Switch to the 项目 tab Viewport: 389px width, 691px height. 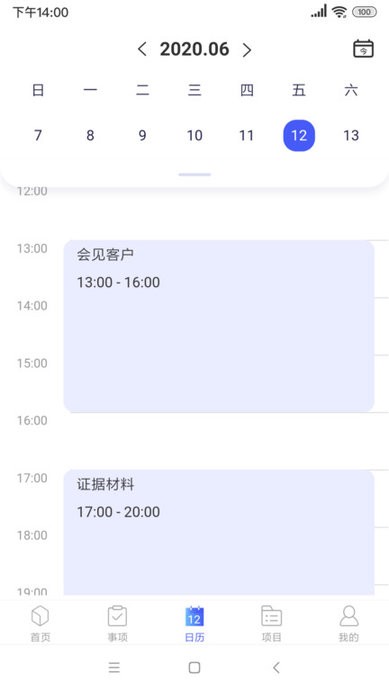pyautogui.click(x=271, y=624)
